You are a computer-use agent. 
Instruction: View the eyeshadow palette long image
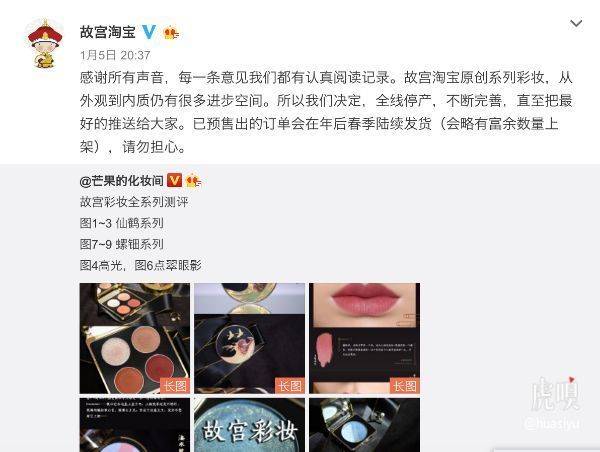pyautogui.click(x=134, y=337)
